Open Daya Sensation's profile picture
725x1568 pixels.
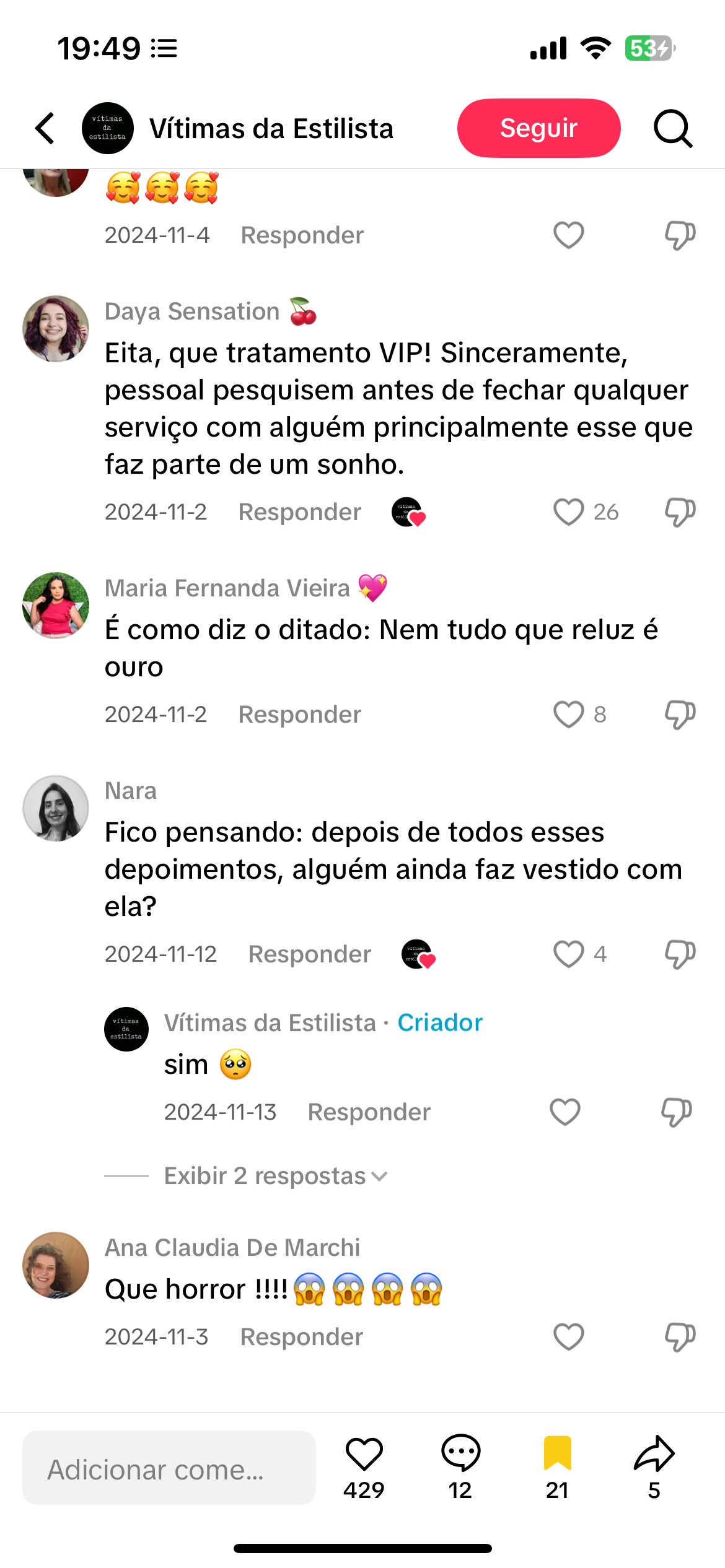(x=56, y=329)
